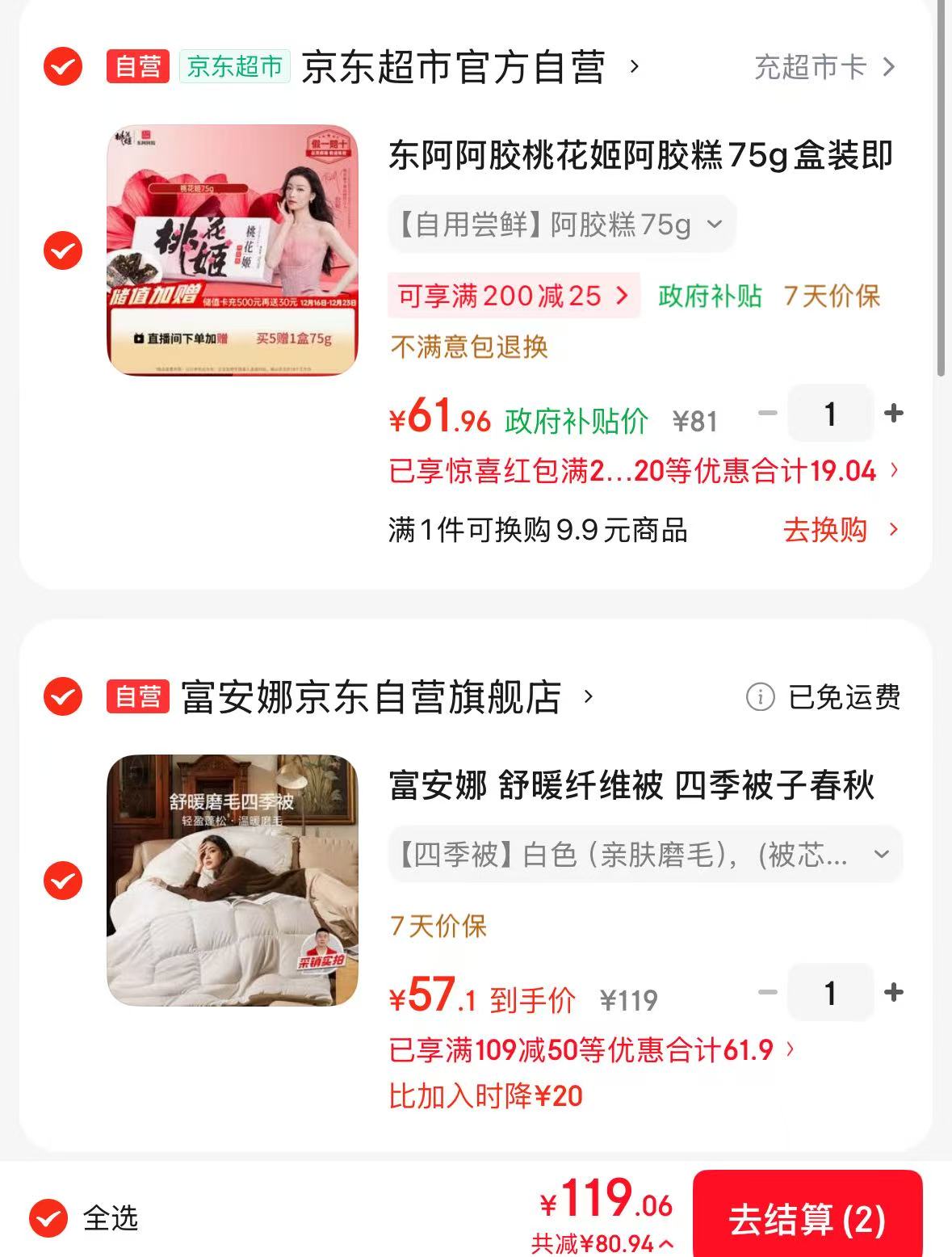
Task: Uncheck the 京东超市官方自营 store checkbox
Action: tap(63, 66)
